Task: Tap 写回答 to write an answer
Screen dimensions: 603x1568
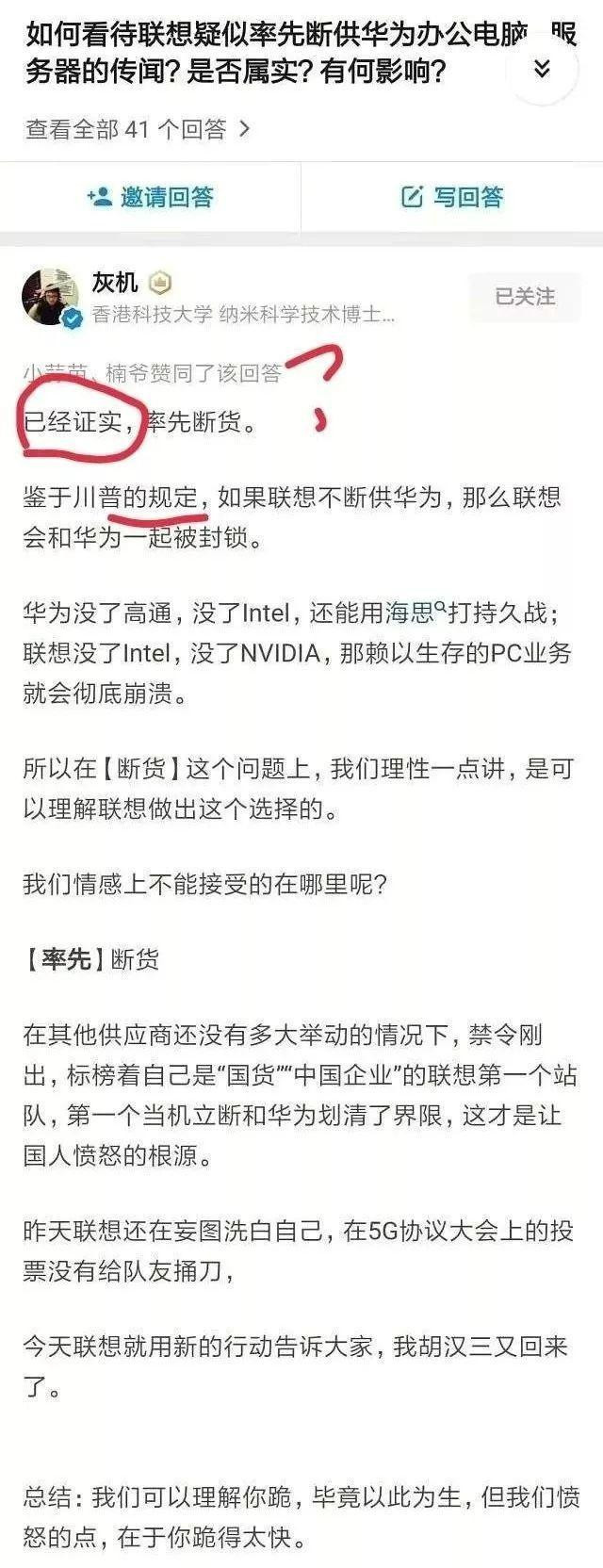Action: click(452, 196)
